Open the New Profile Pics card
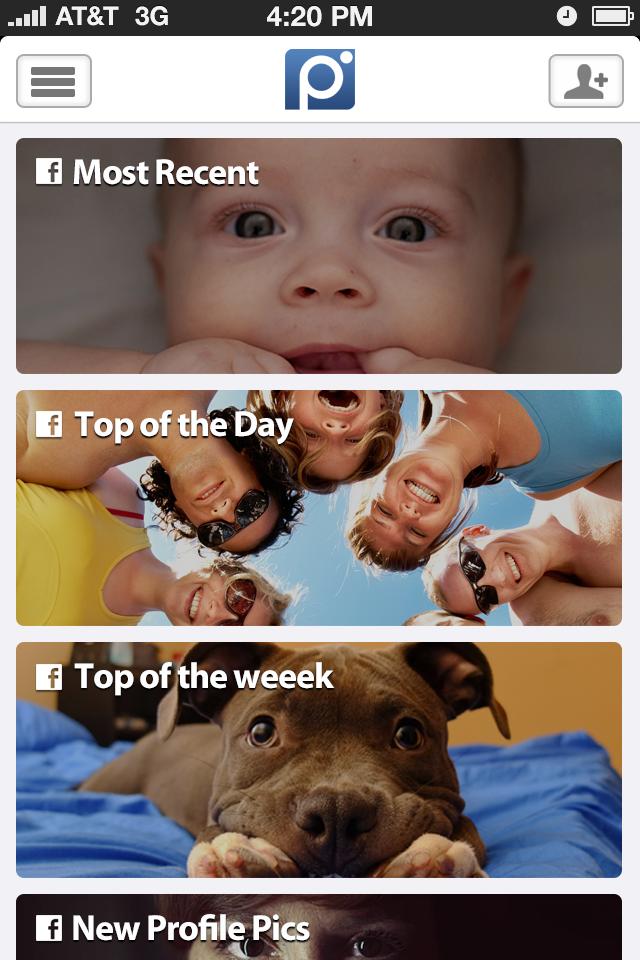Screen dimensions: 640x960 pos(319,928)
